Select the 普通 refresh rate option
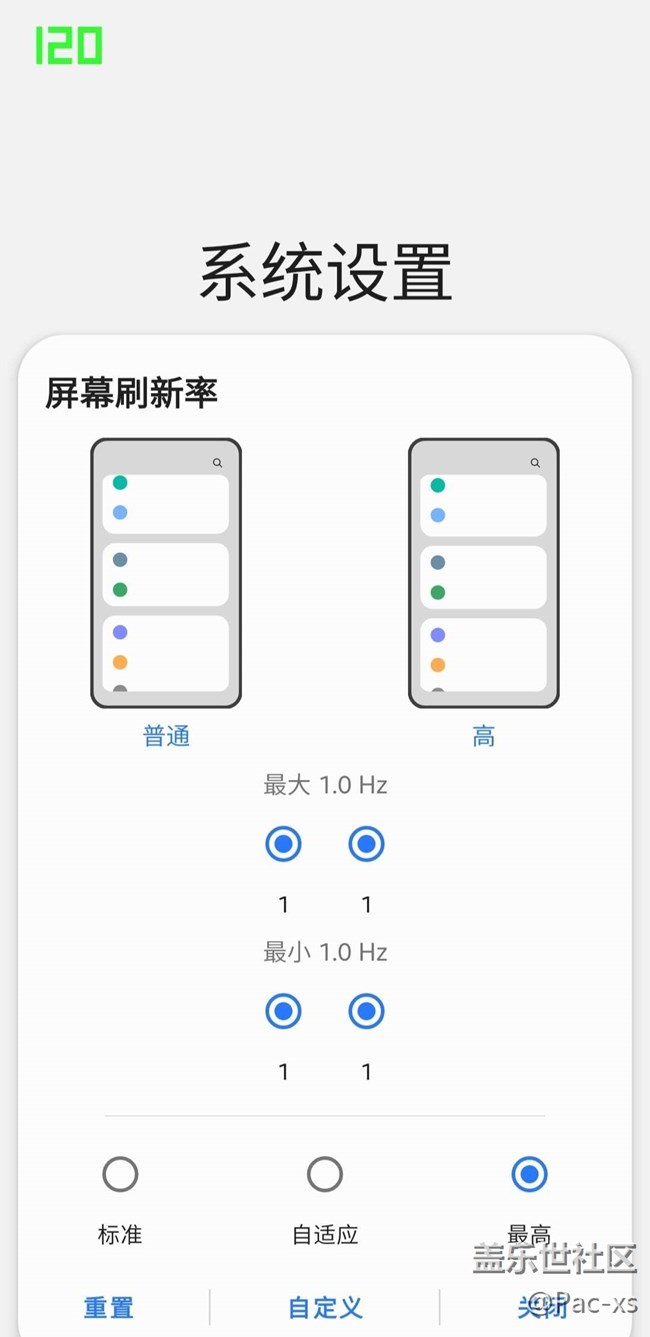Viewport: 650px width, 1337px height. pos(166,573)
